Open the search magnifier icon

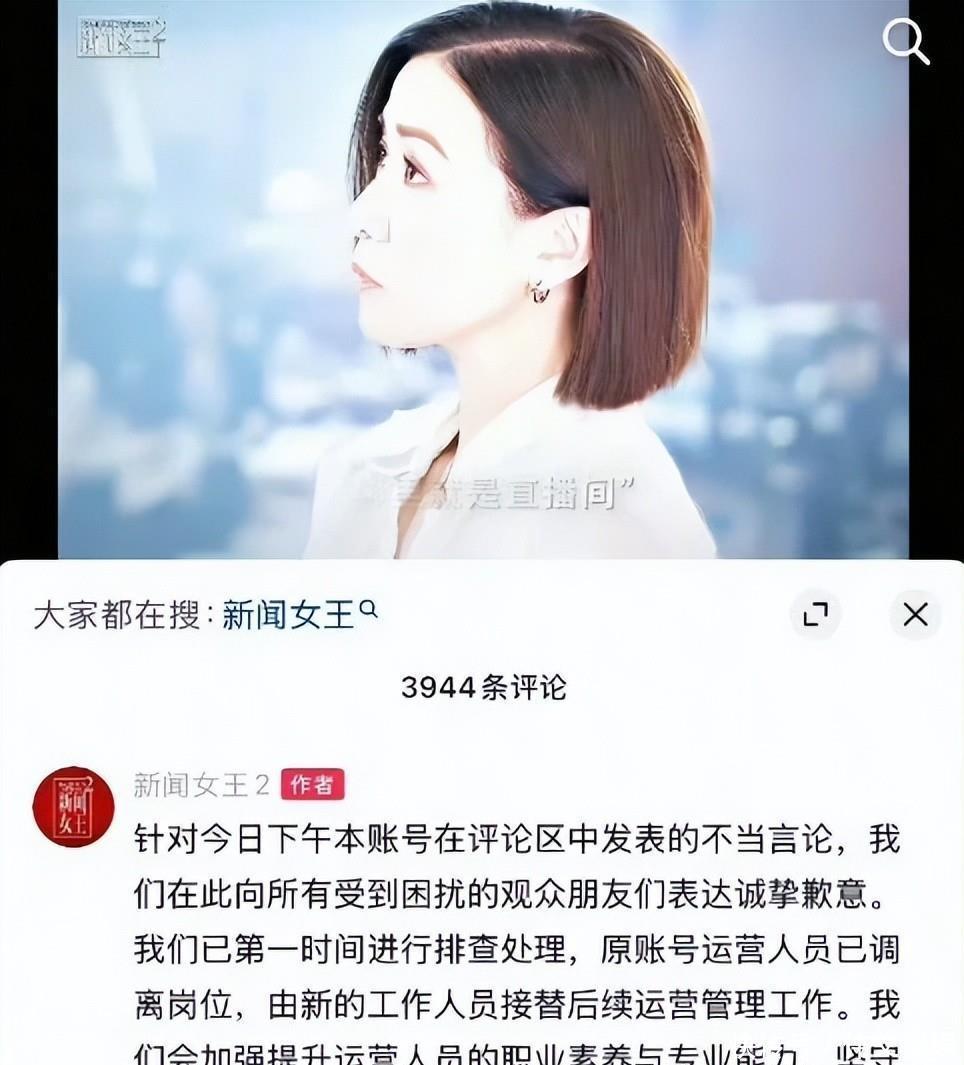tap(906, 41)
